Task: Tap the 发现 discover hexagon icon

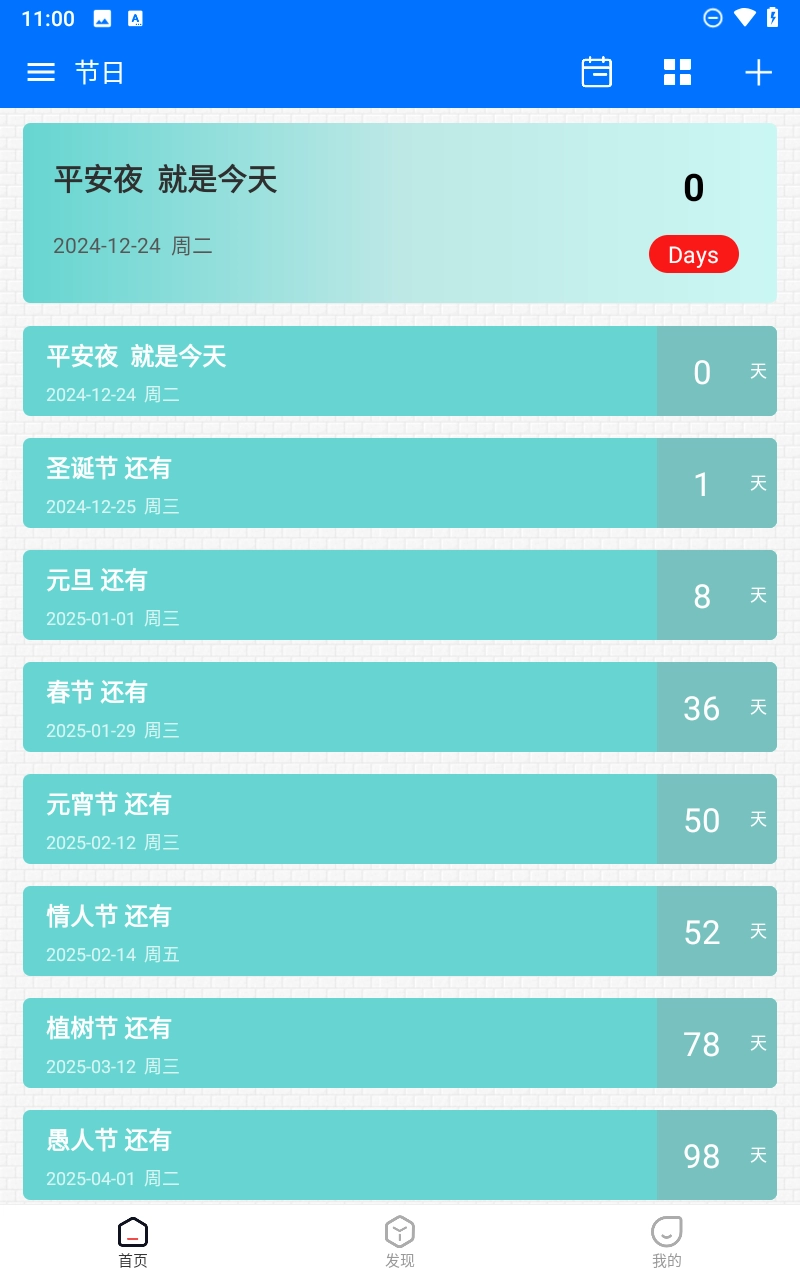Action: 399,1232
